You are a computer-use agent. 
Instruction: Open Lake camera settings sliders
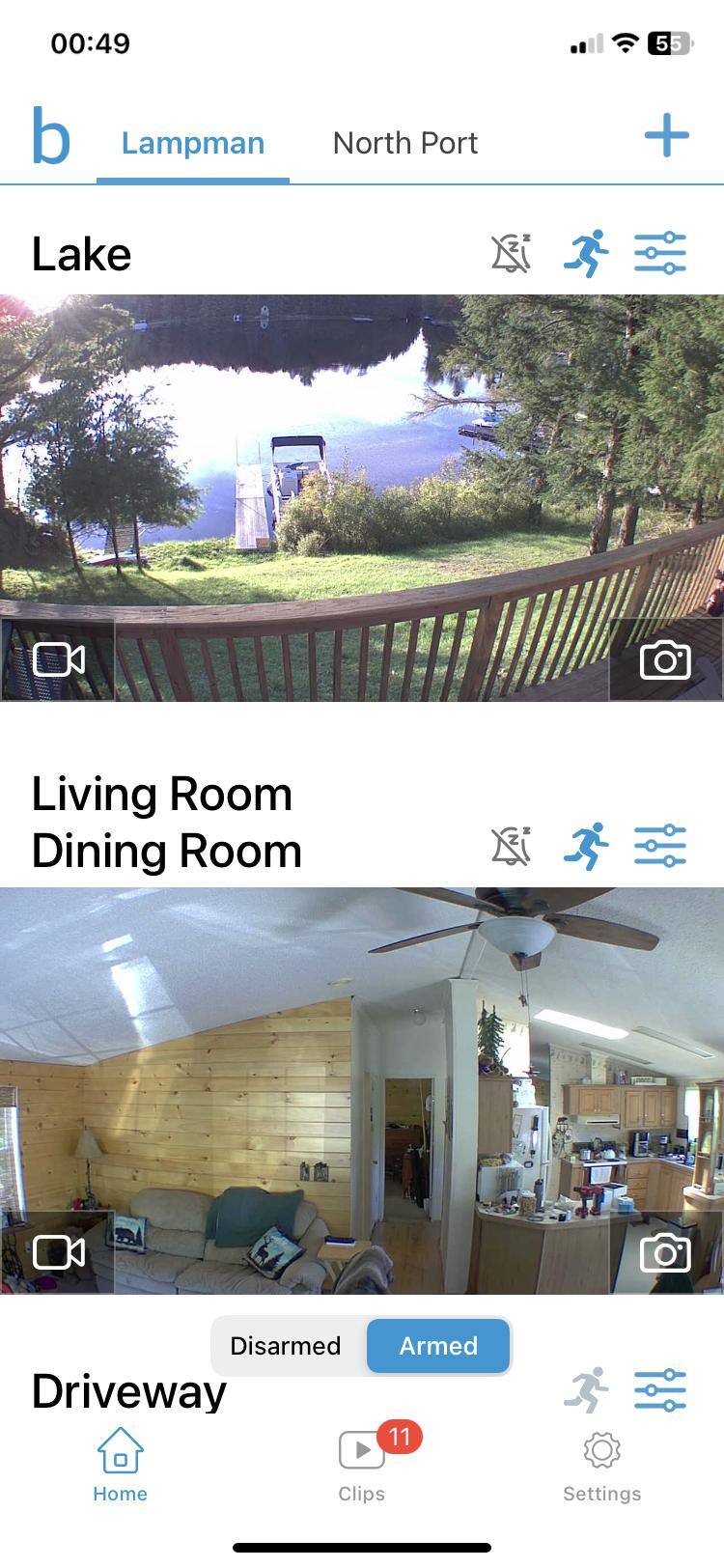click(660, 254)
